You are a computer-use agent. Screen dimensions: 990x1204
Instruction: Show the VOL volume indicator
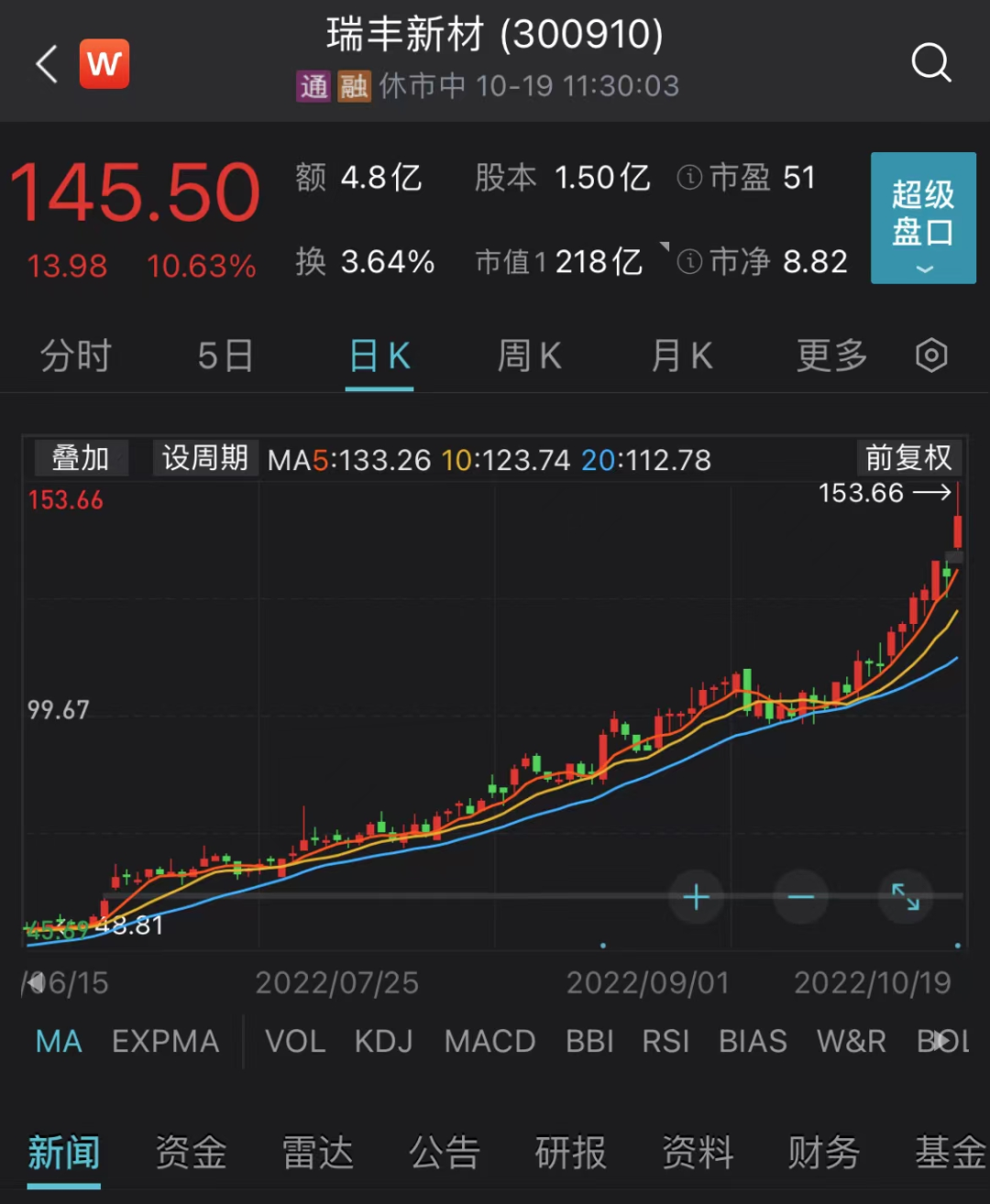295,1042
